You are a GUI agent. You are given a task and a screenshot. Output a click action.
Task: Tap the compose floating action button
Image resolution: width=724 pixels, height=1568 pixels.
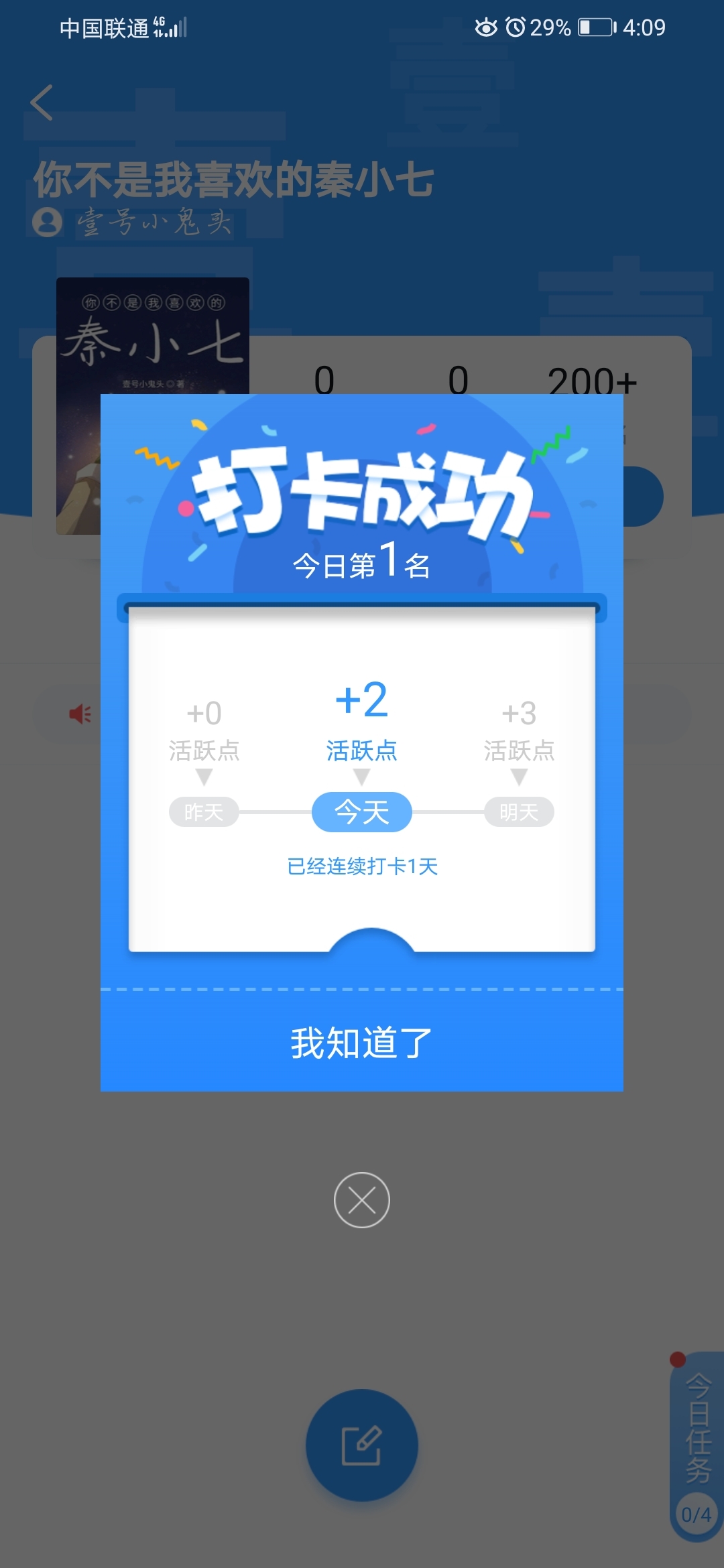point(362,1445)
